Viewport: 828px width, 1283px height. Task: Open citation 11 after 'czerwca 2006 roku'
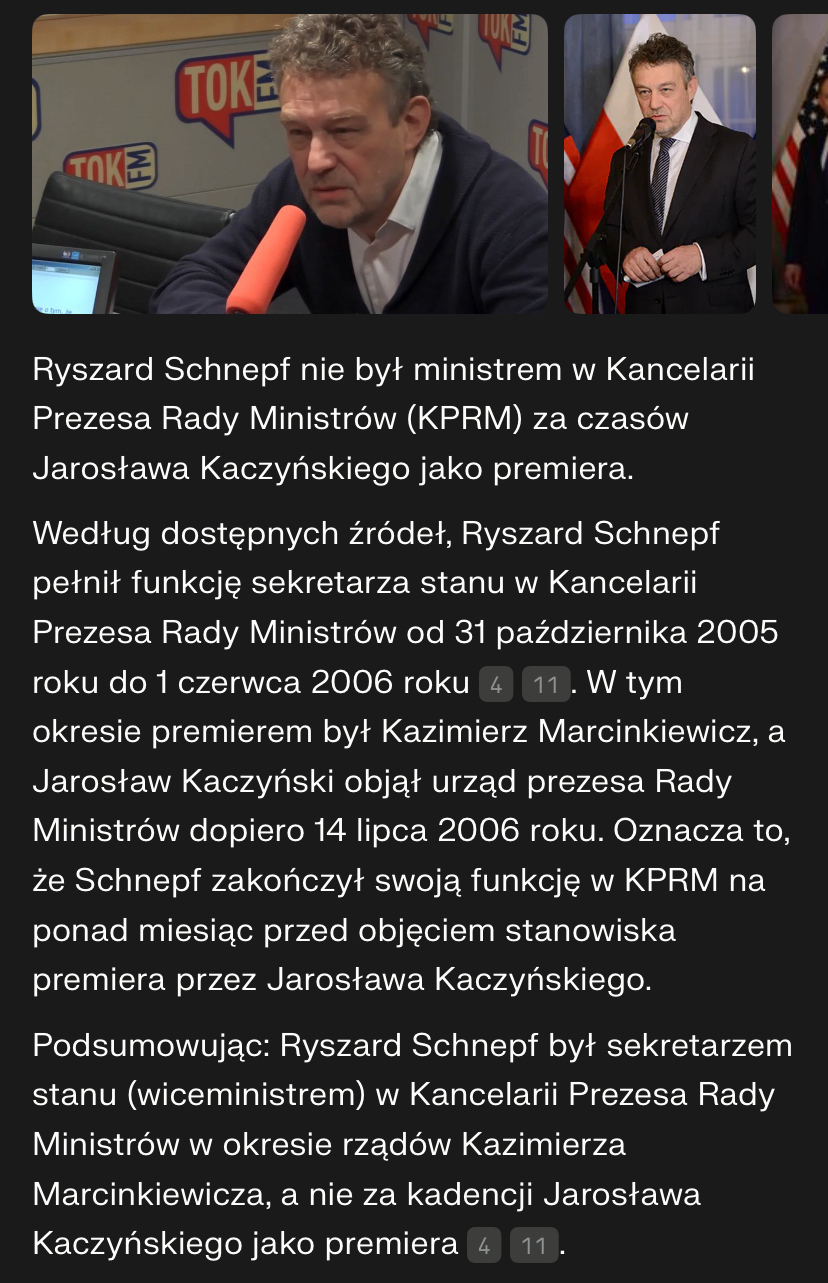coord(546,685)
